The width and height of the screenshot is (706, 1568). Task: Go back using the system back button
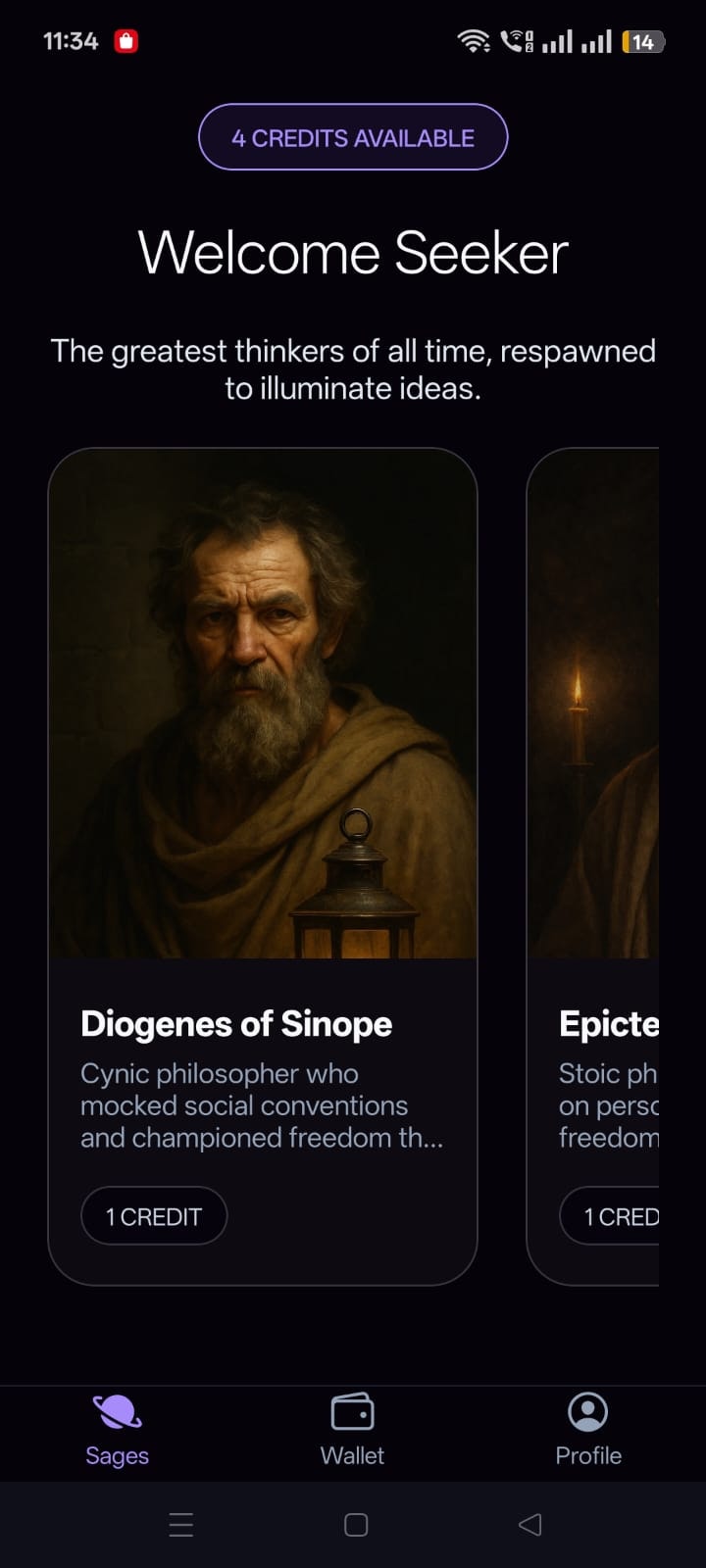tap(529, 1524)
